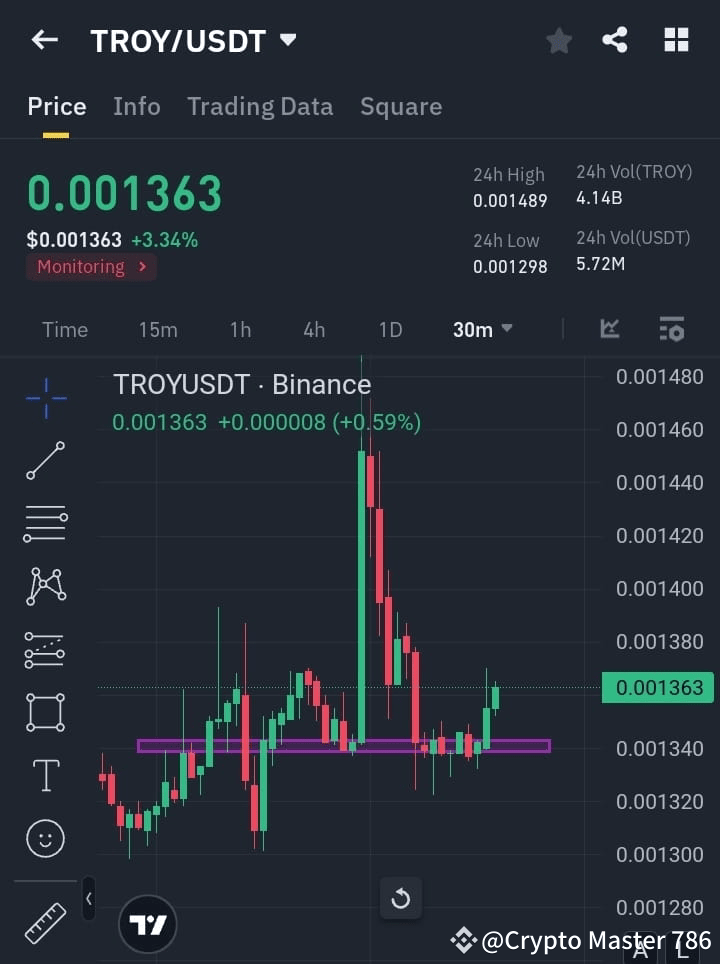Select the crosshair cursor tool

click(x=45, y=398)
